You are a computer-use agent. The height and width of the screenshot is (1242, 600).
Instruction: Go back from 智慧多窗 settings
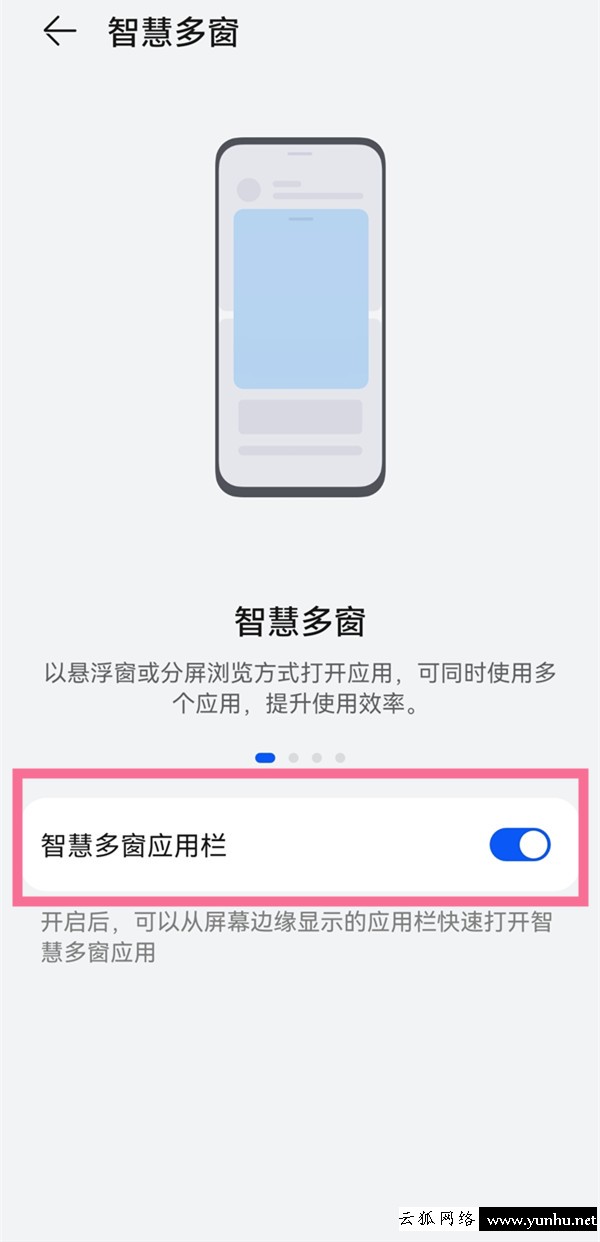coord(60,32)
